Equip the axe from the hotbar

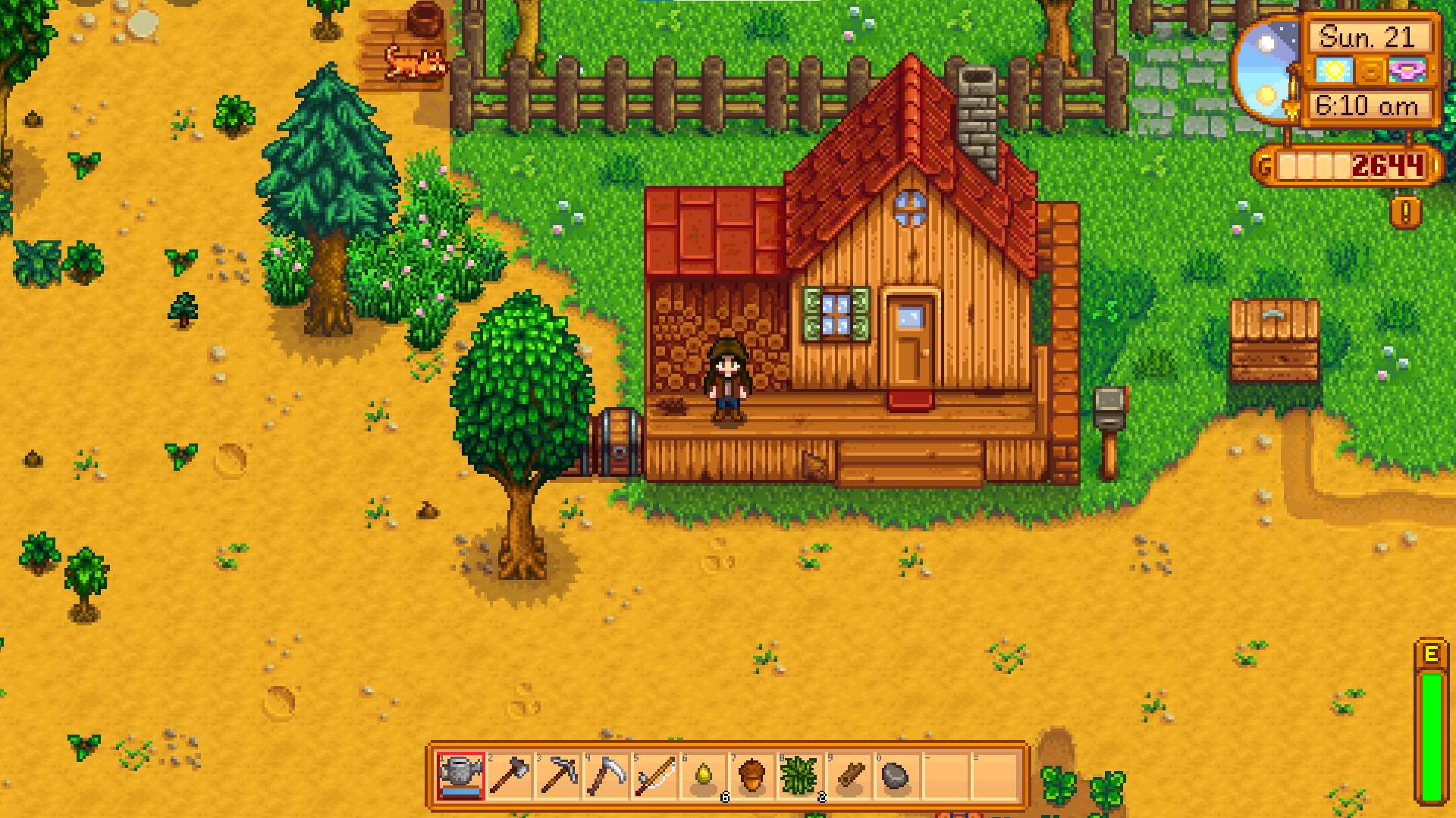click(510, 776)
